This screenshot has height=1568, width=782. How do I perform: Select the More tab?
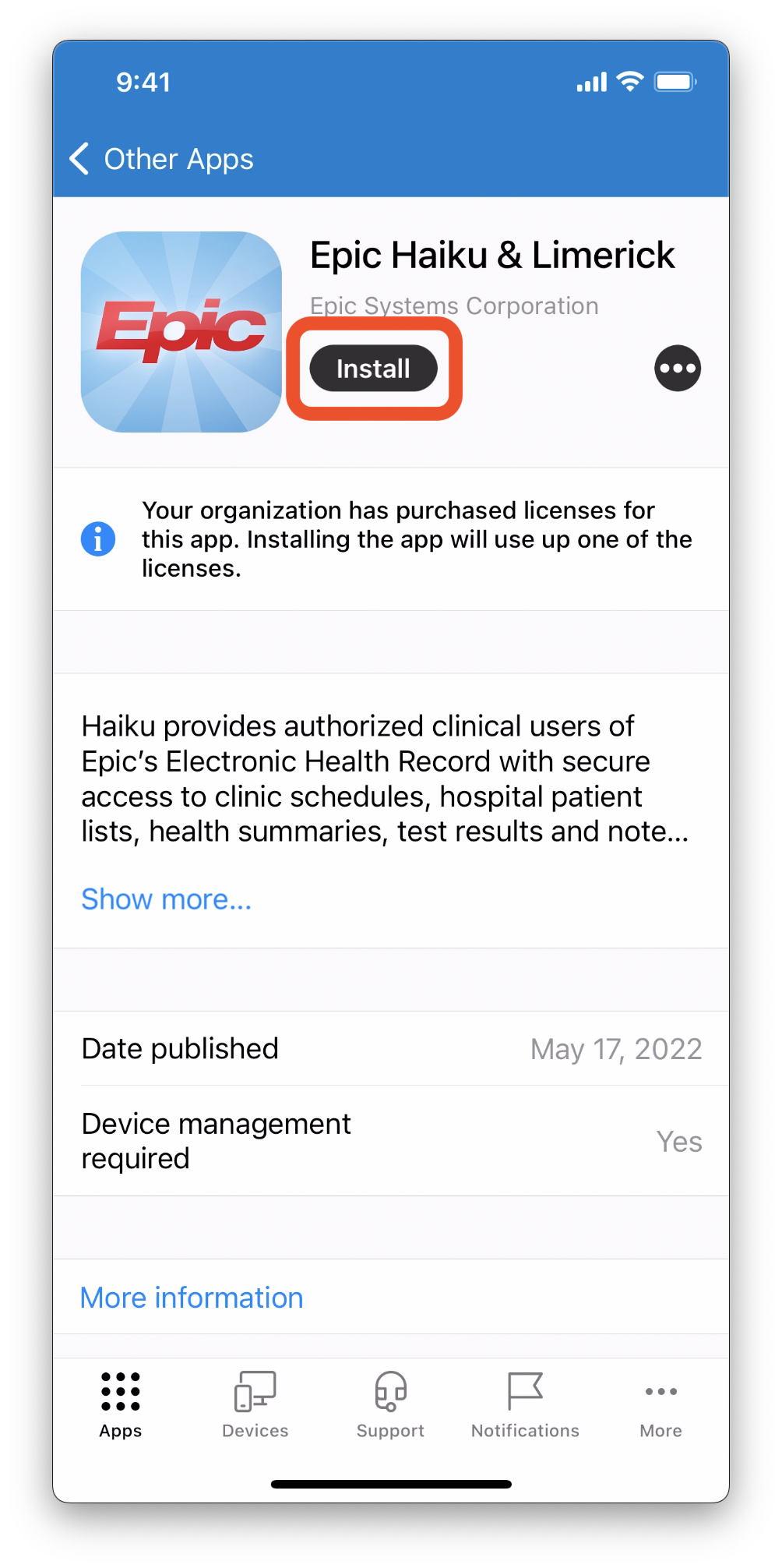point(660,1405)
